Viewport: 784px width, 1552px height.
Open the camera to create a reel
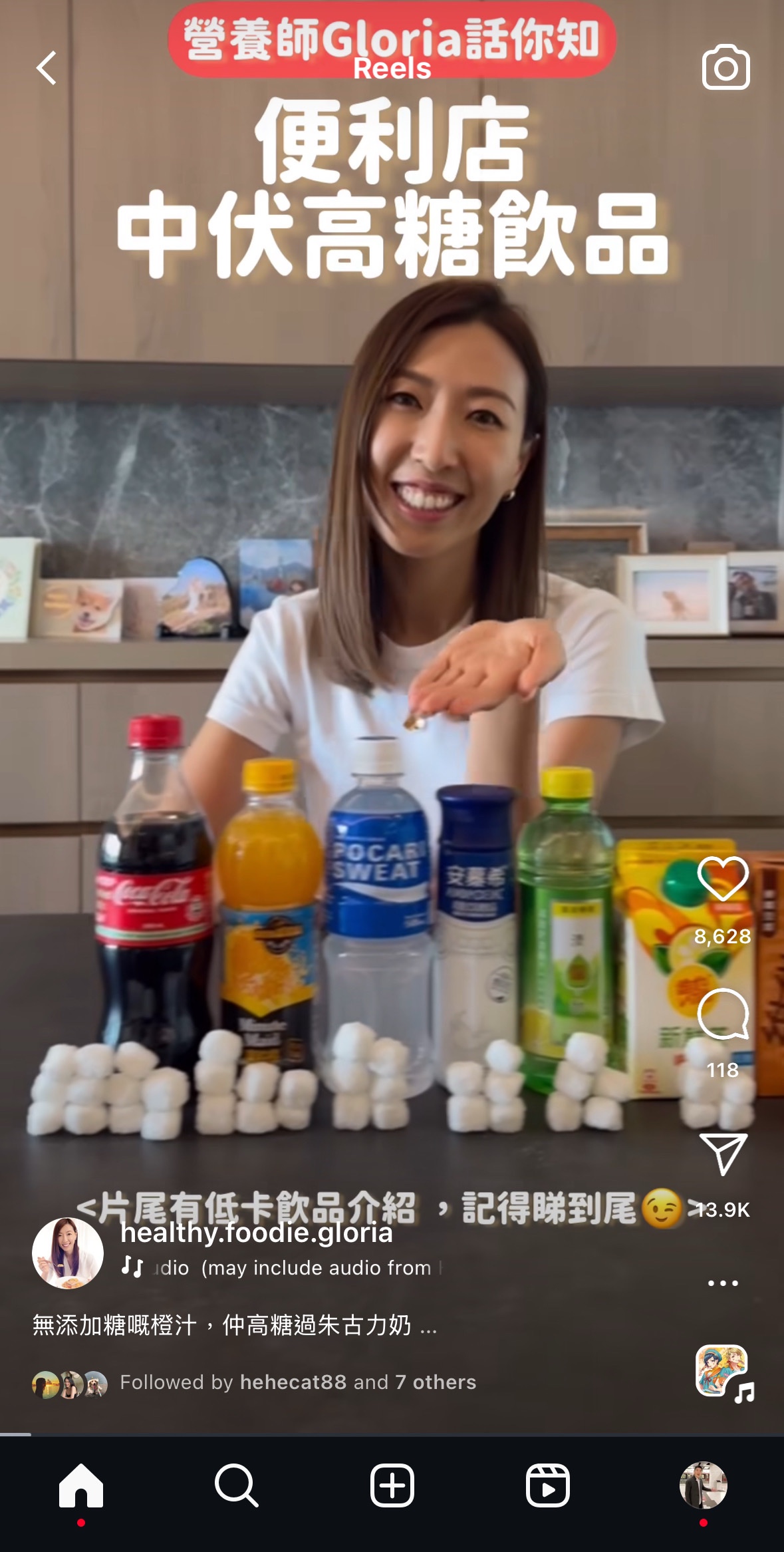(x=725, y=68)
